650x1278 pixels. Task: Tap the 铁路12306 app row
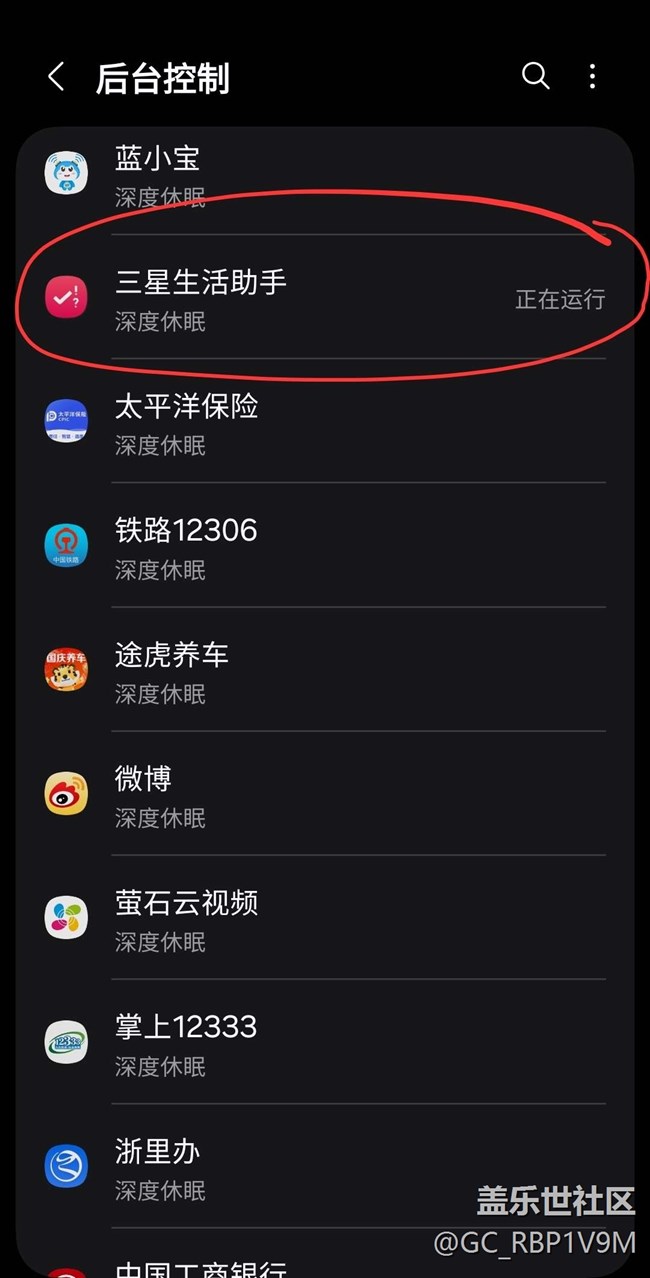325,546
